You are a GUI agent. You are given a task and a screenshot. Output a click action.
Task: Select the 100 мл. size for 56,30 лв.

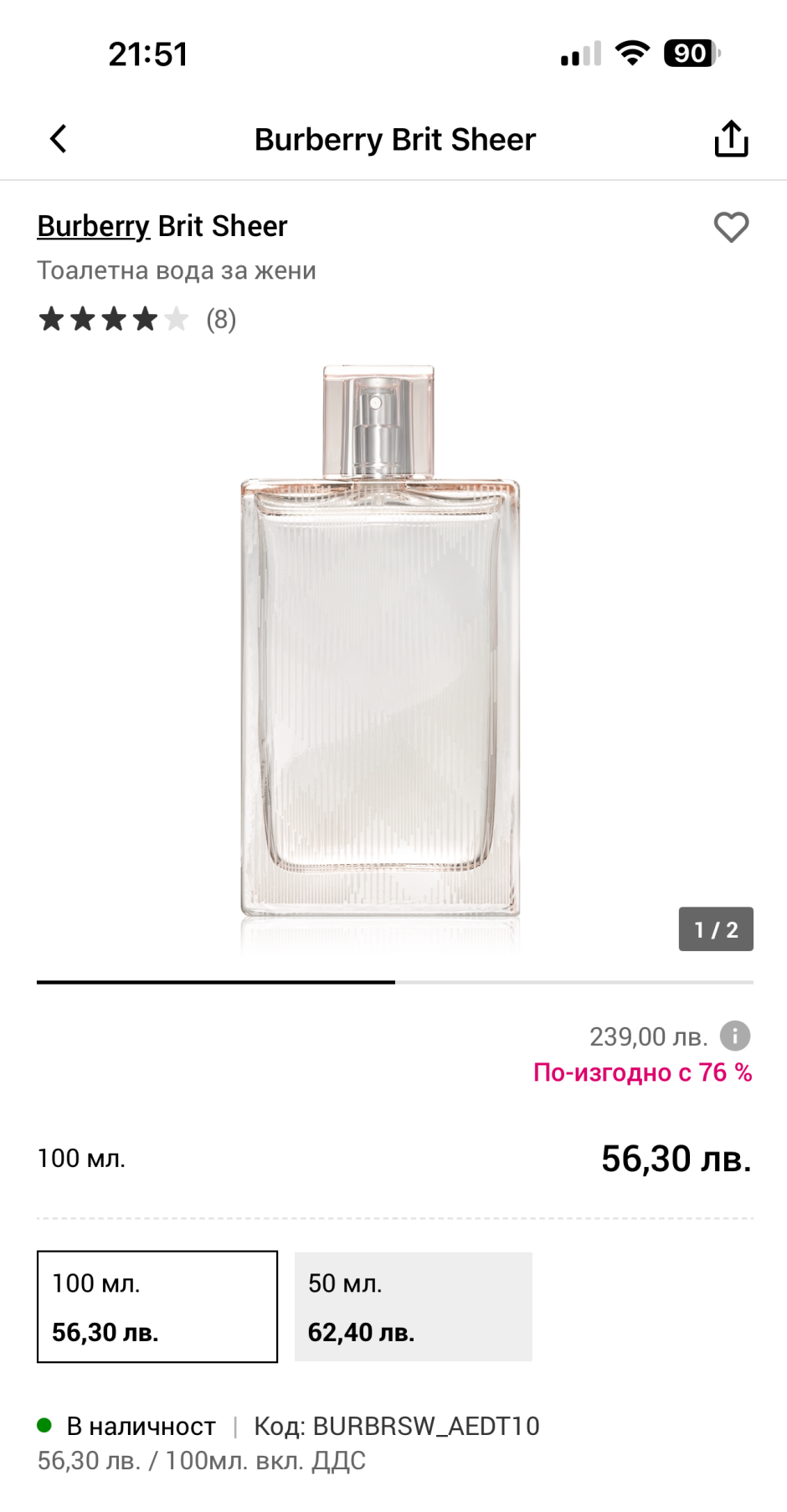pyautogui.click(x=157, y=1306)
